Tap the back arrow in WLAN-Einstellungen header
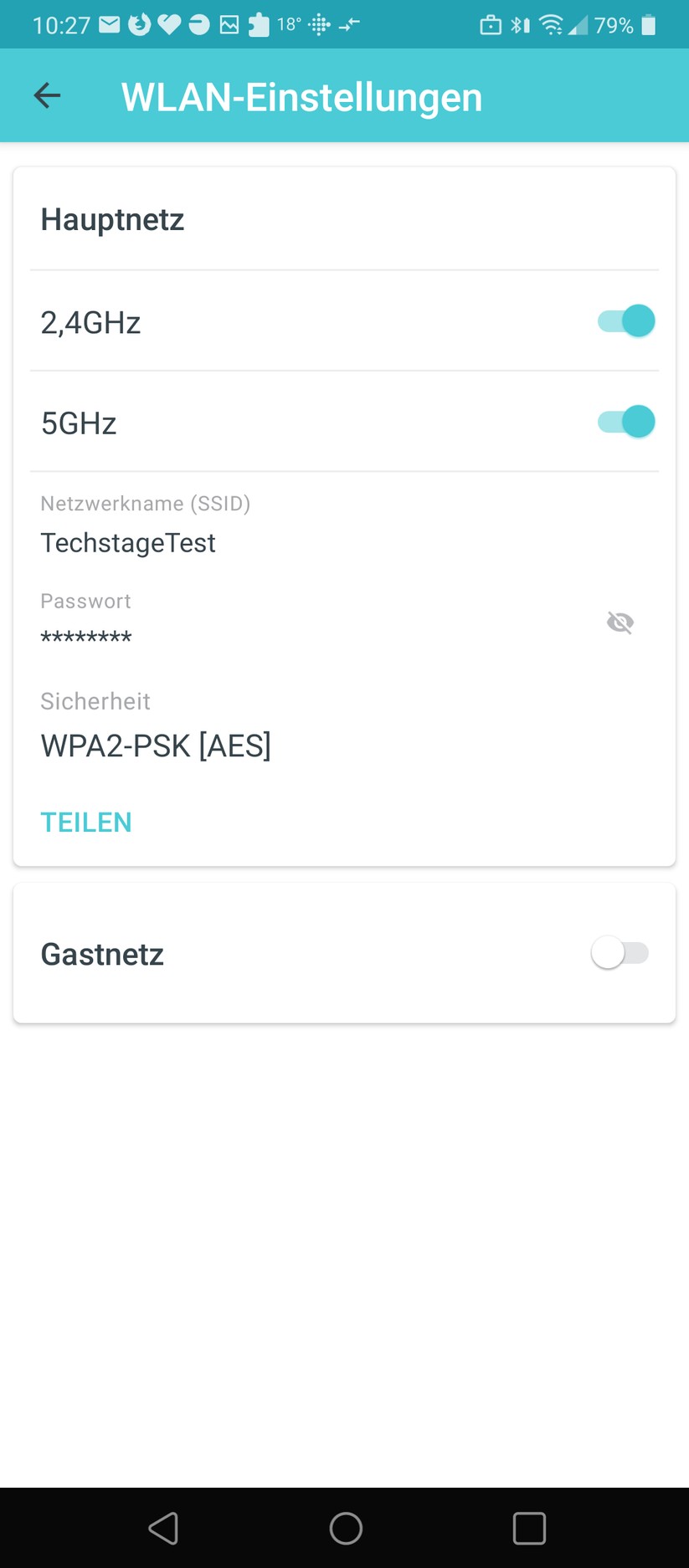689x1568 pixels. click(x=46, y=95)
